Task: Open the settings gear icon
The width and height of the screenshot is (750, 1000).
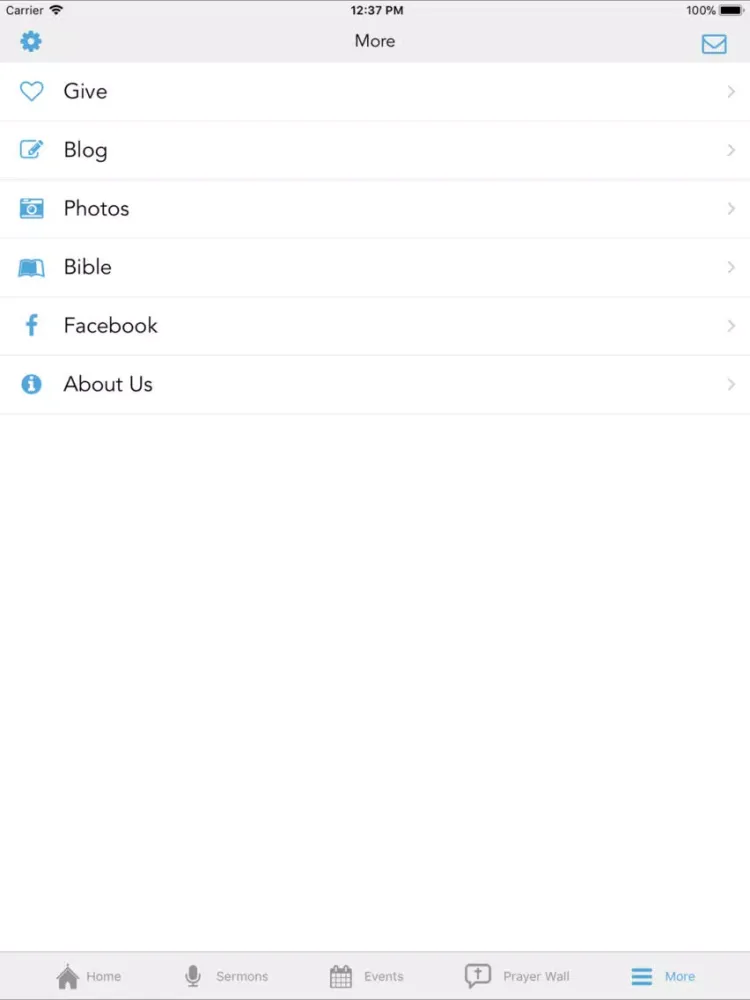Action: (31, 41)
